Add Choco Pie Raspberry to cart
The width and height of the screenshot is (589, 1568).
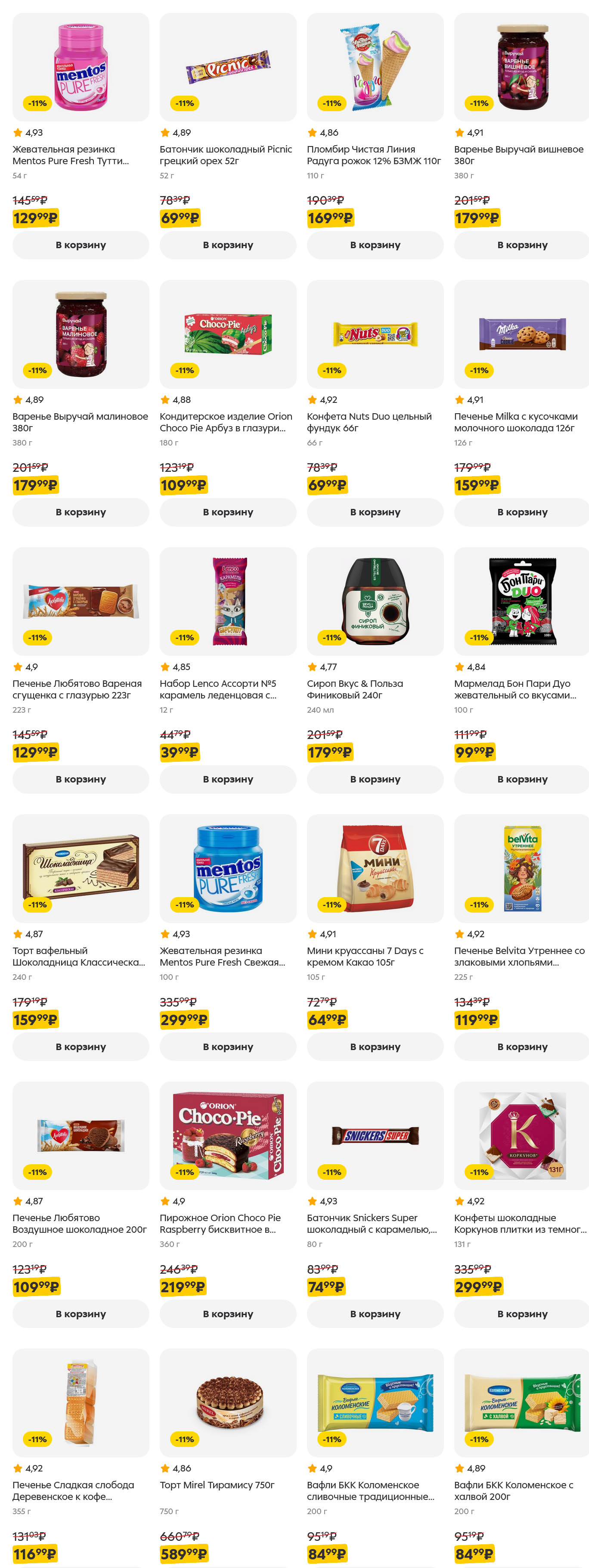tap(228, 1314)
